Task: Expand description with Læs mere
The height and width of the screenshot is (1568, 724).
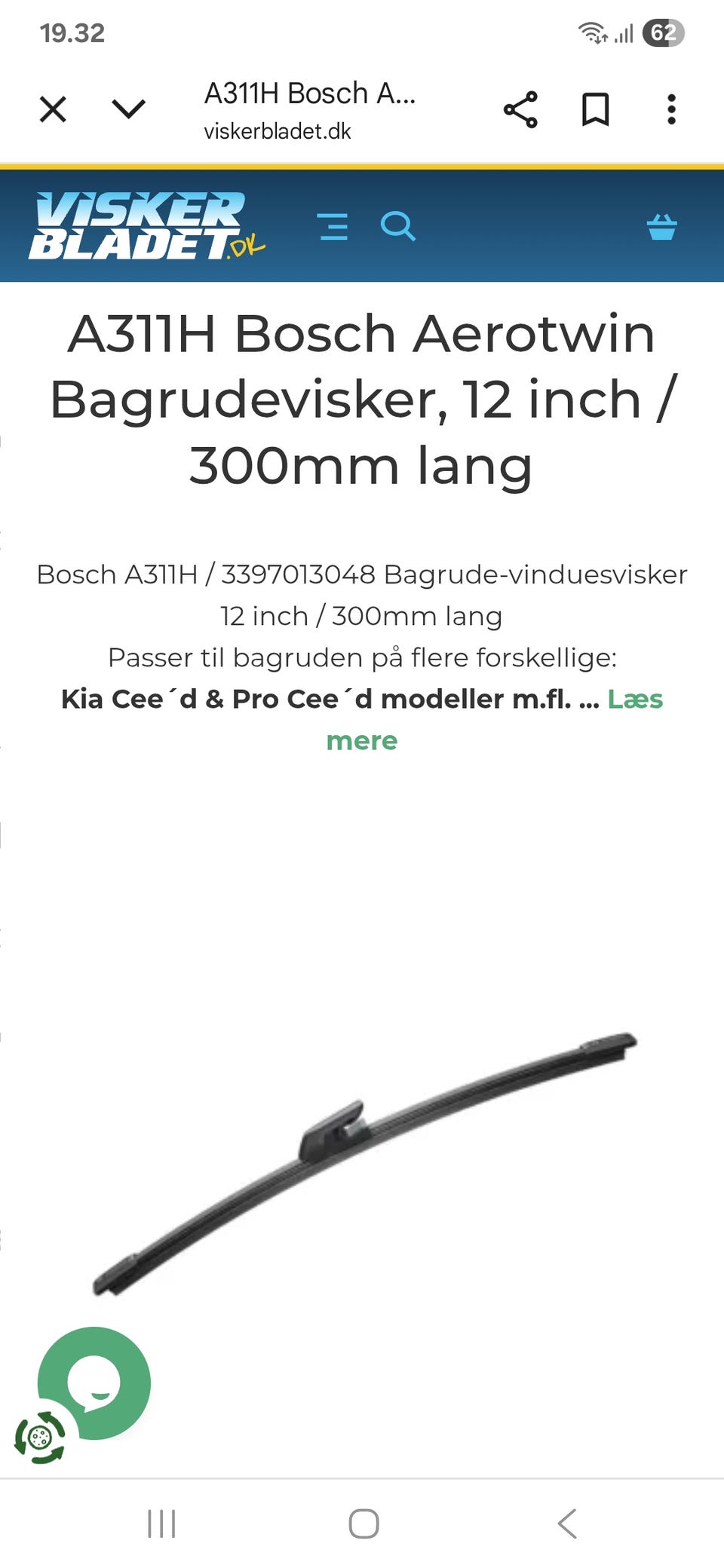Action: click(633, 700)
